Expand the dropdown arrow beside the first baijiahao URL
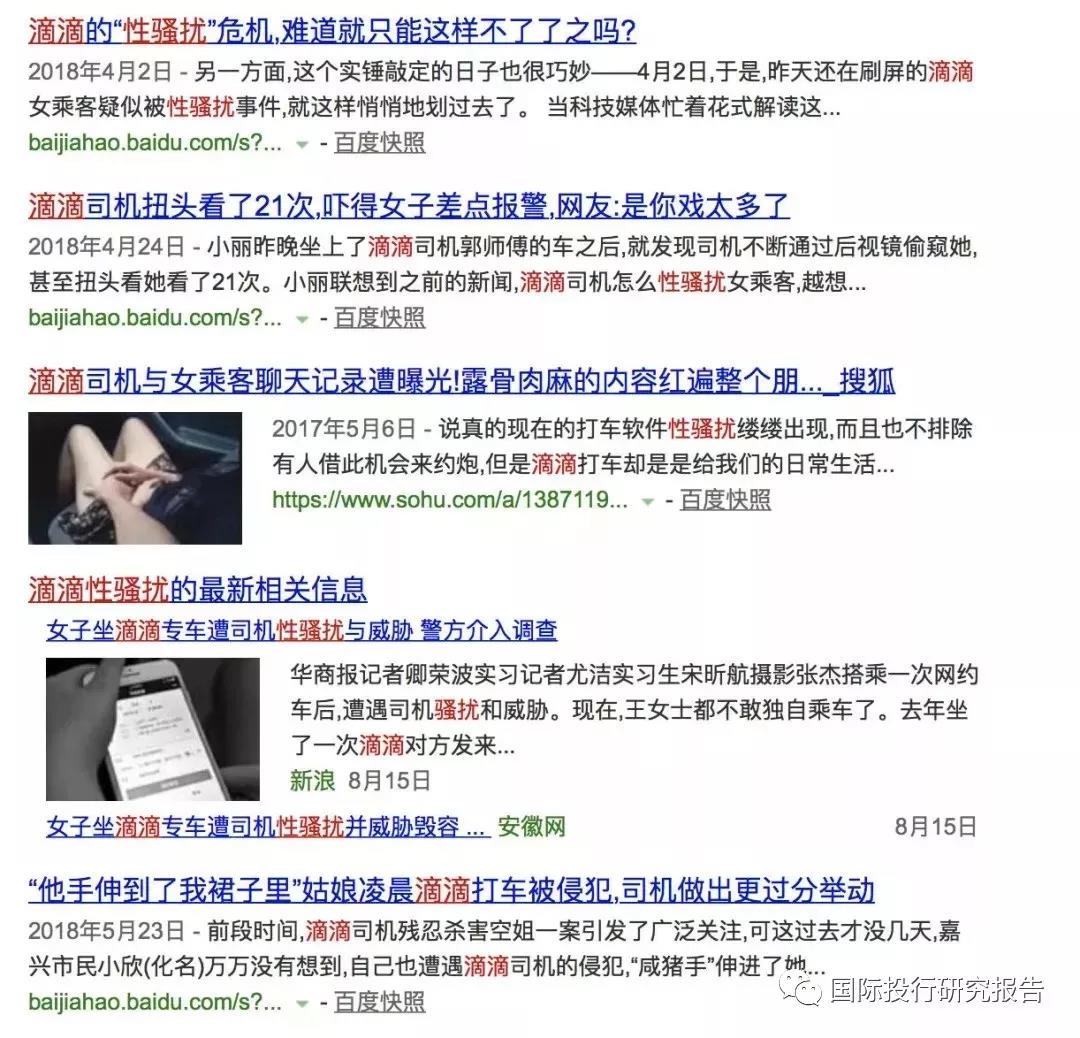This screenshot has width=1080, height=1038. [302, 144]
